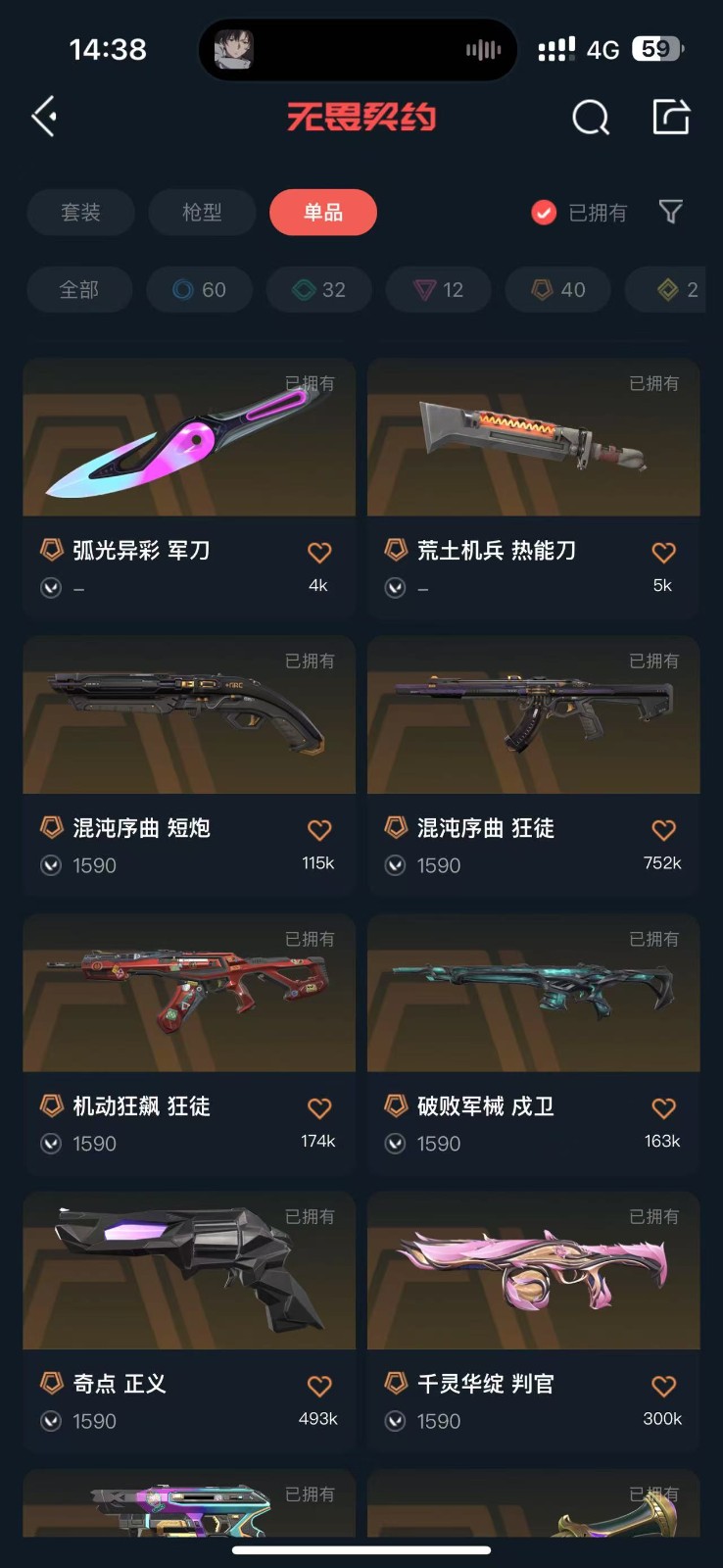Filter by the orange tier chip 40
The height and width of the screenshot is (1568, 723).
(x=558, y=290)
